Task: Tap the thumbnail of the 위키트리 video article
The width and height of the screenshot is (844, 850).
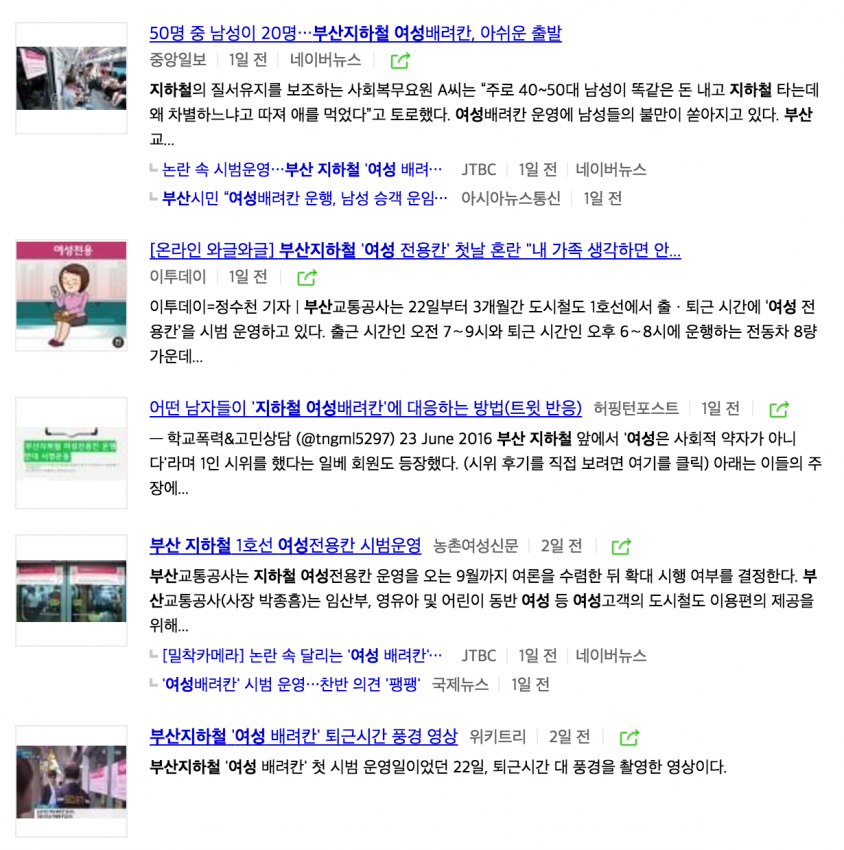Action: click(72, 781)
